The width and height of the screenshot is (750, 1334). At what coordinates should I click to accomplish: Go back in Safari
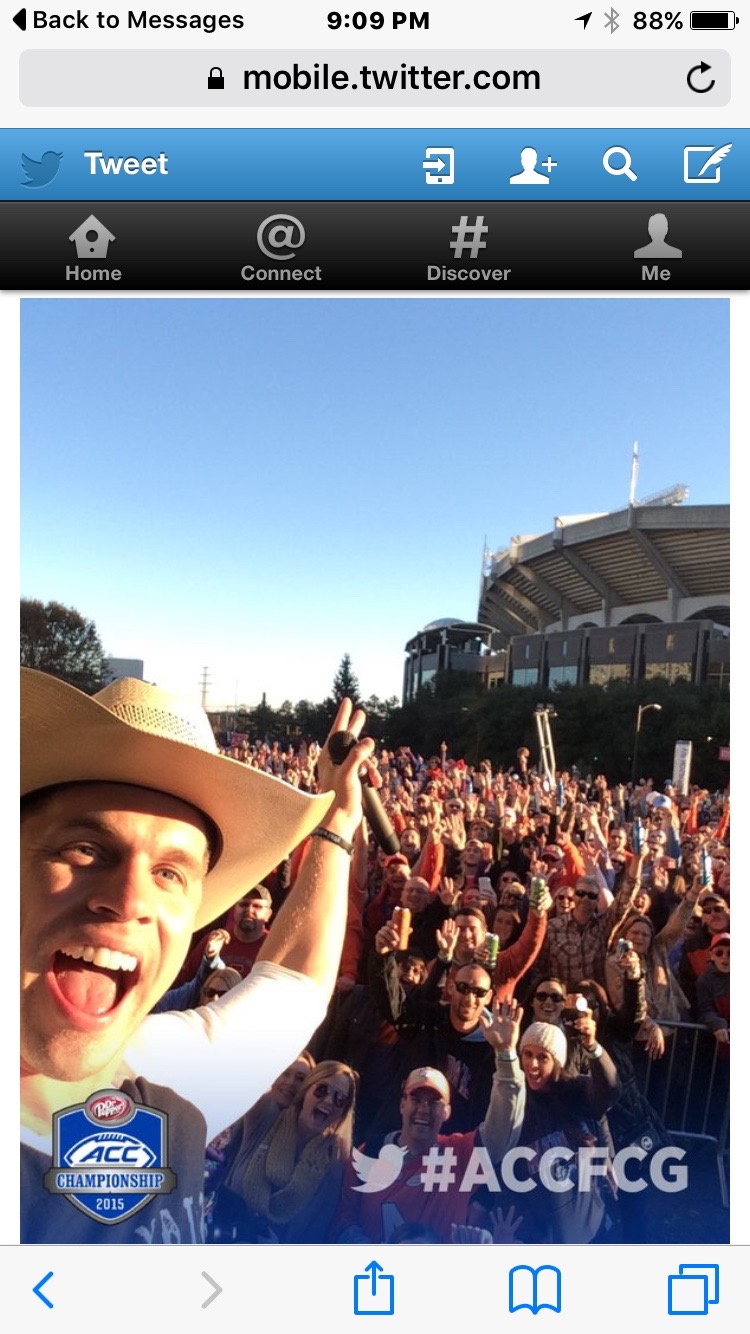pos(43,1290)
